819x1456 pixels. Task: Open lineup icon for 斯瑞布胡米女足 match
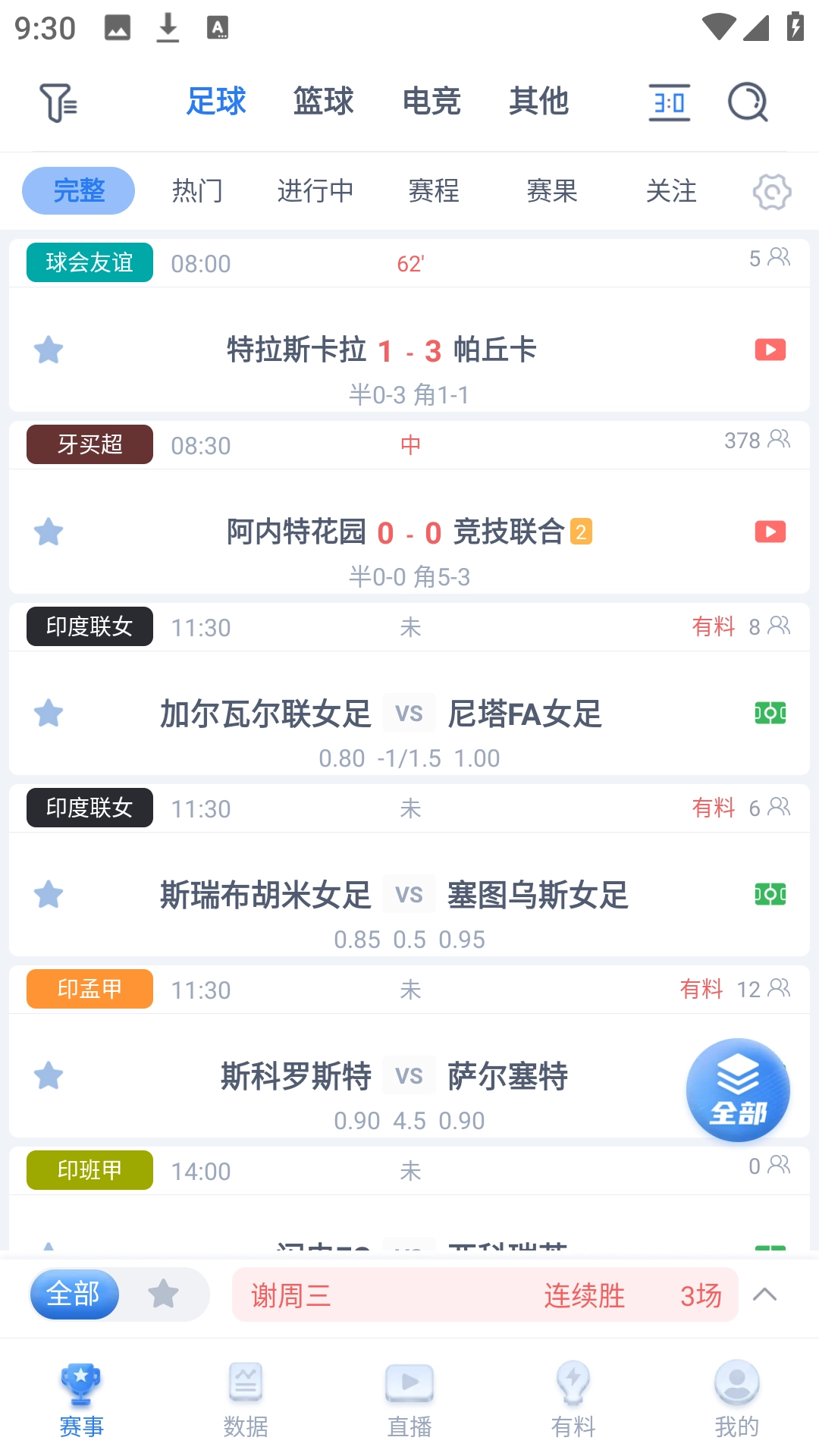(770, 895)
